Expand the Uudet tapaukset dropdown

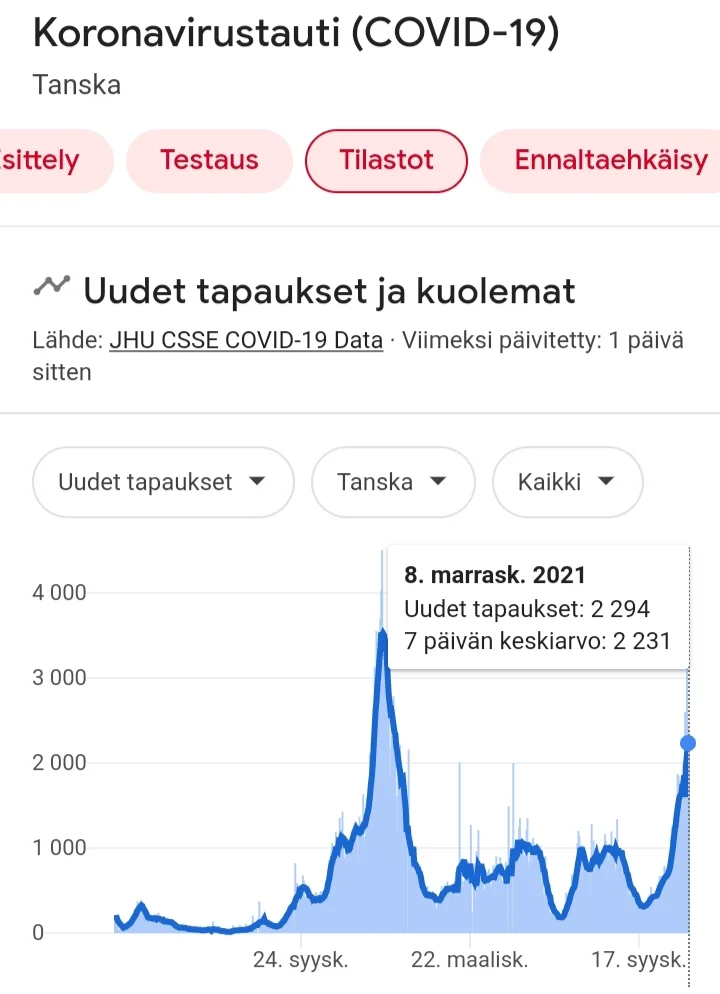click(x=163, y=482)
